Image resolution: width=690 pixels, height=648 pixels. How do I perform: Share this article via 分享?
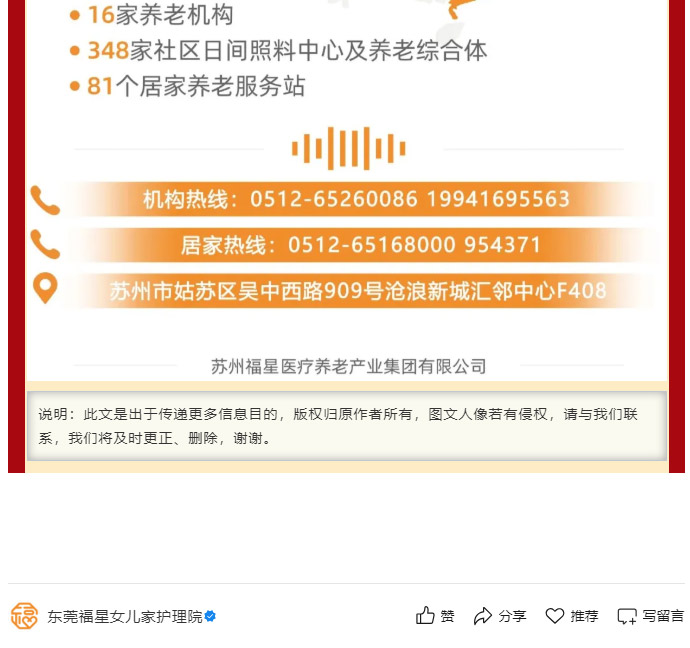(500, 616)
